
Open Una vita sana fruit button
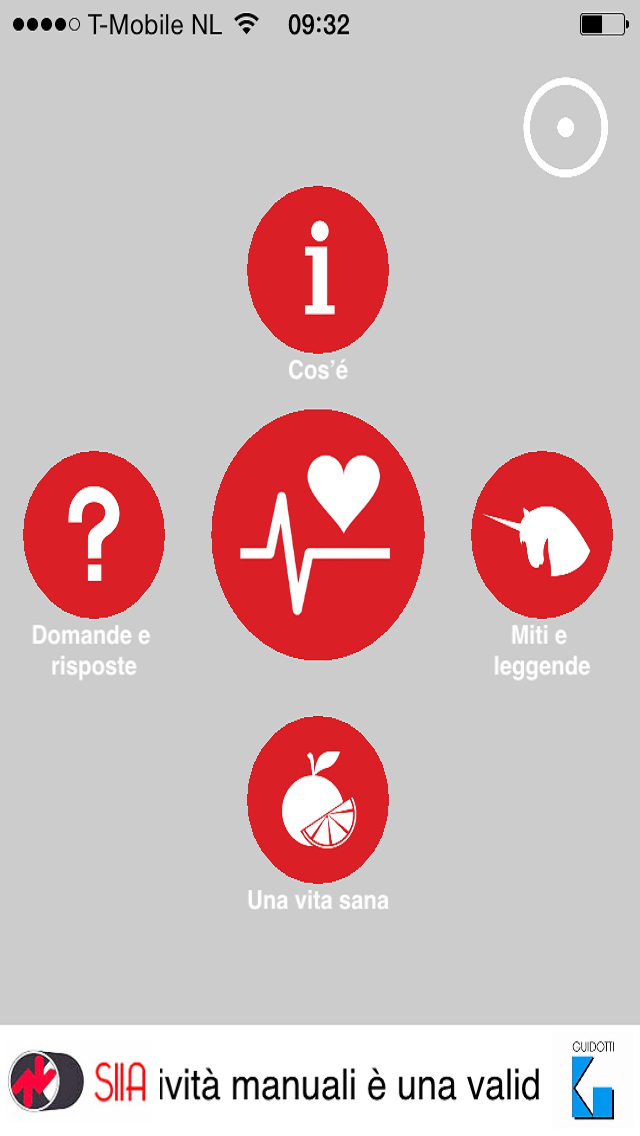click(x=317, y=800)
